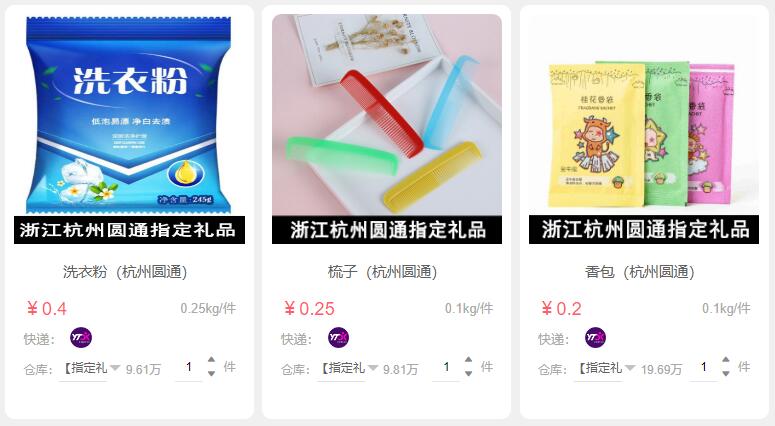Image resolution: width=775 pixels, height=426 pixels.
Task: Decrease quantity of 梳子
Action: pyautogui.click(x=469, y=374)
